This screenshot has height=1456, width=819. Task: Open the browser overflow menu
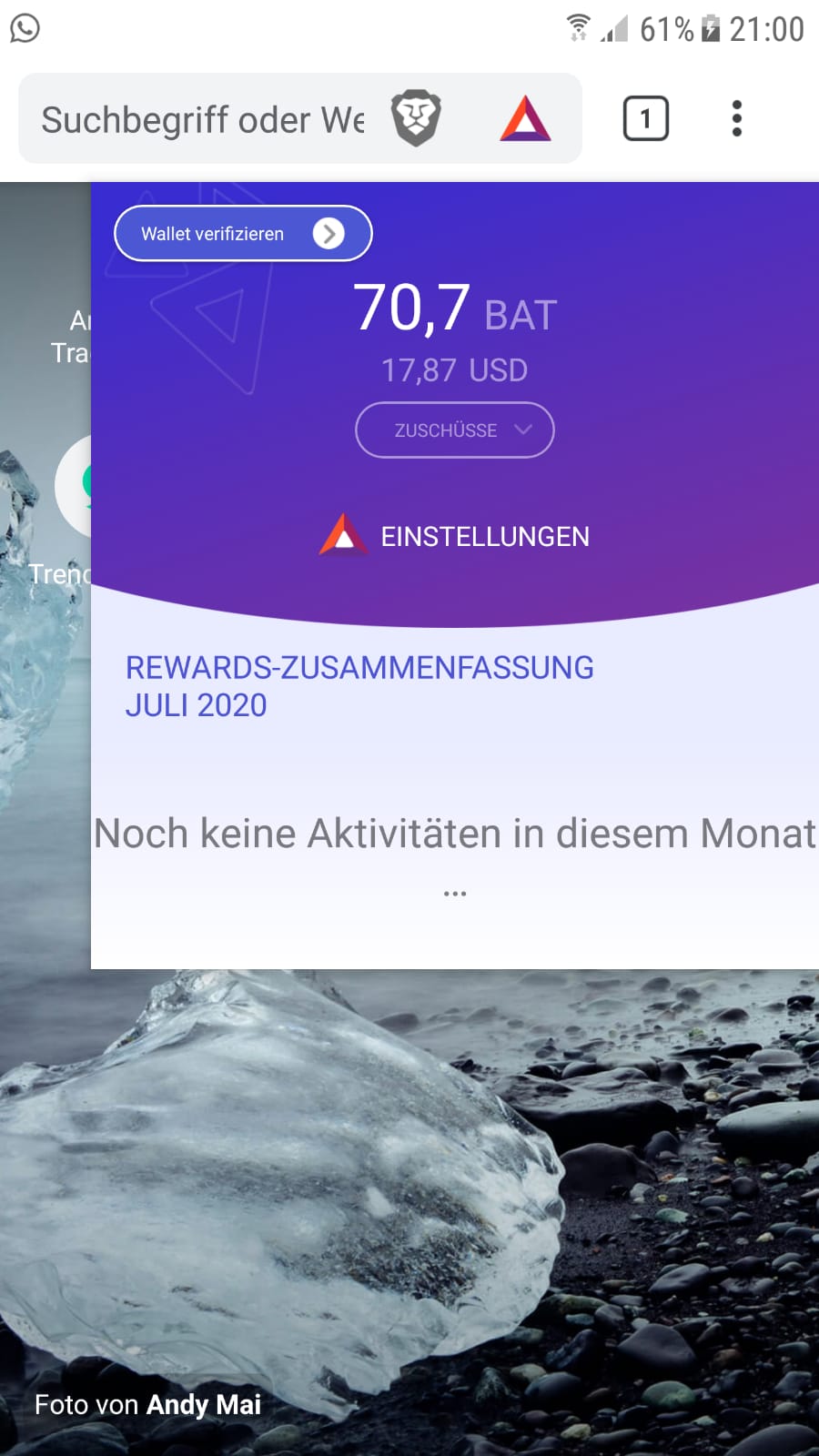tap(737, 118)
